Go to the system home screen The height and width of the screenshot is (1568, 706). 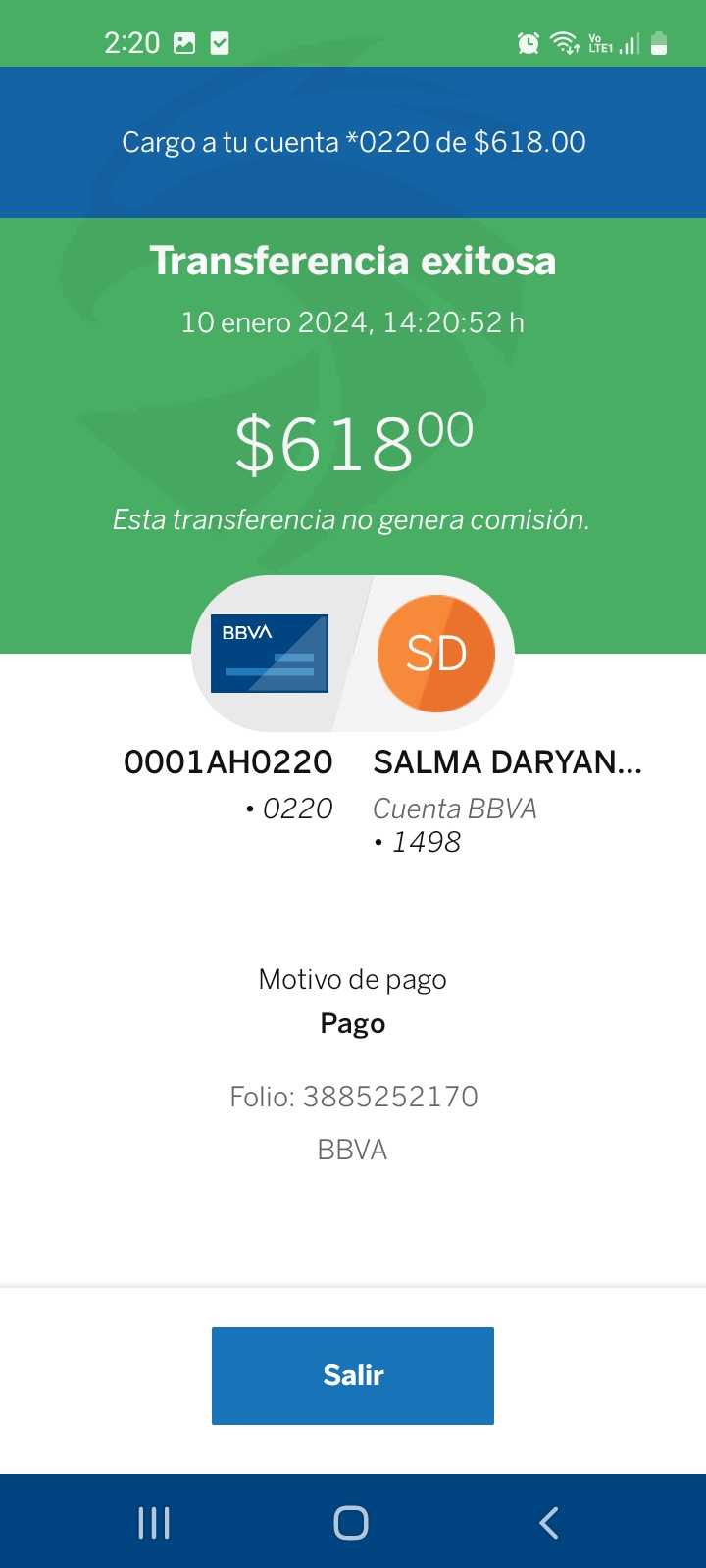click(x=351, y=1523)
